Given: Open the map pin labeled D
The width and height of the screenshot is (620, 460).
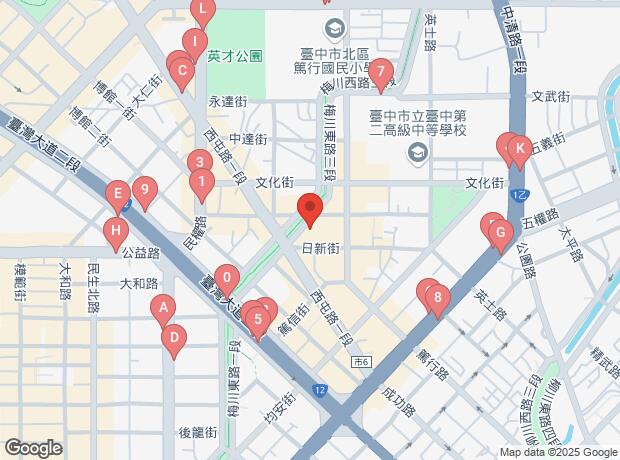Looking at the screenshot, I should pyautogui.click(x=174, y=339).
